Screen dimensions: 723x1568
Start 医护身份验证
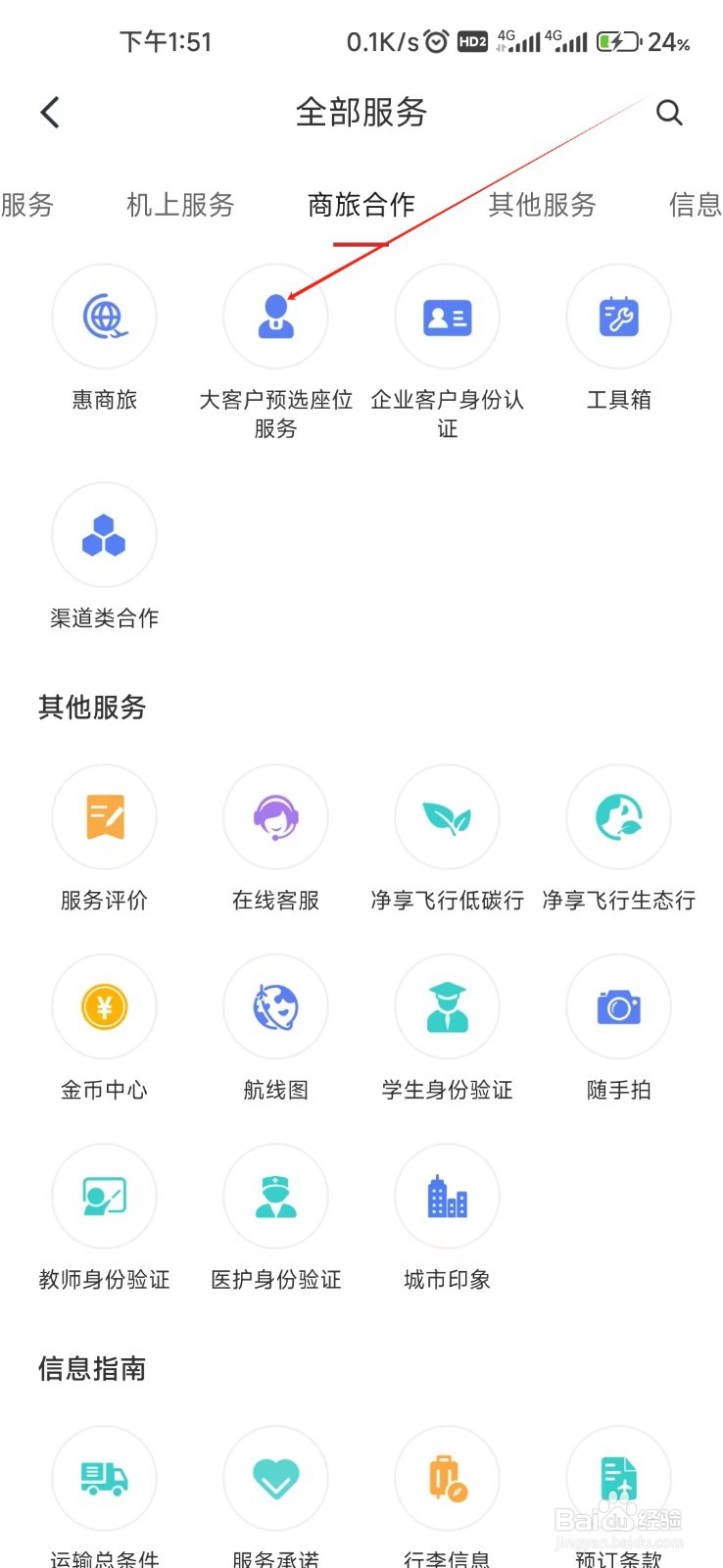click(x=276, y=1196)
